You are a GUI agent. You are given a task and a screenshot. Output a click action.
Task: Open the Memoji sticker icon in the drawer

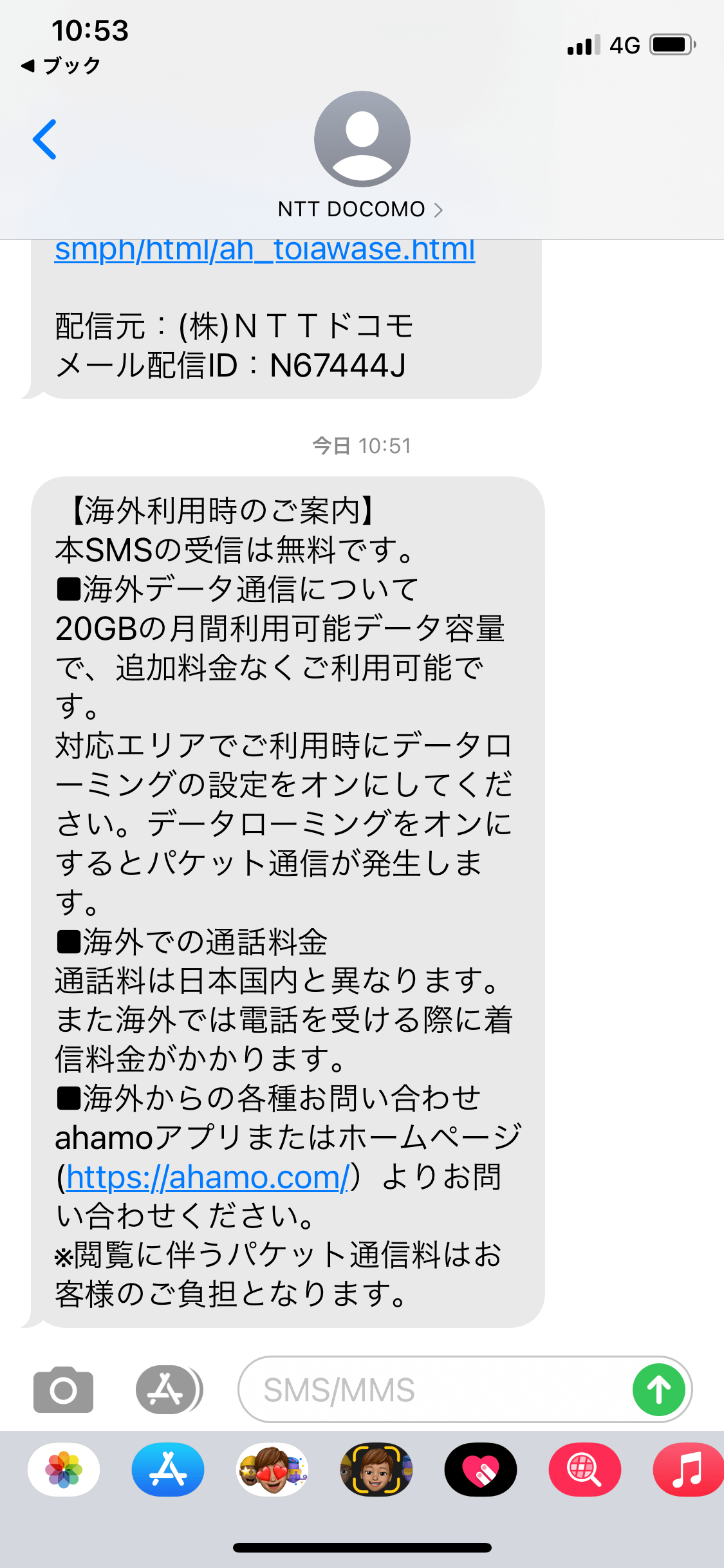[376, 1471]
